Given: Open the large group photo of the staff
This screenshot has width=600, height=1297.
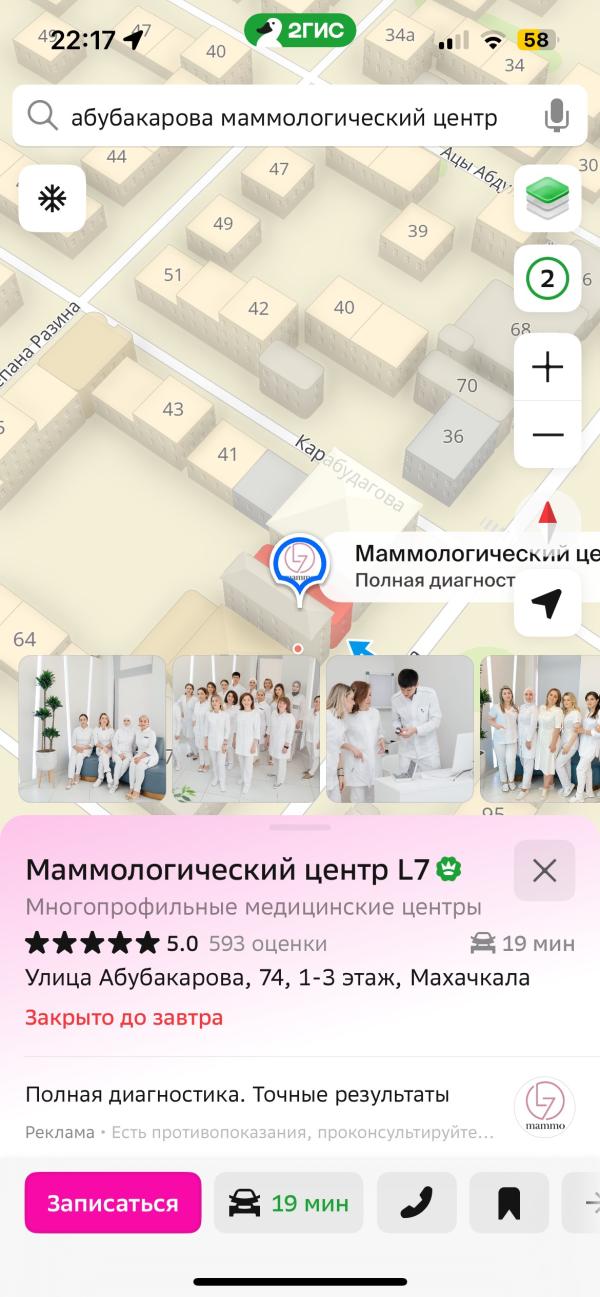Looking at the screenshot, I should pos(246,728).
